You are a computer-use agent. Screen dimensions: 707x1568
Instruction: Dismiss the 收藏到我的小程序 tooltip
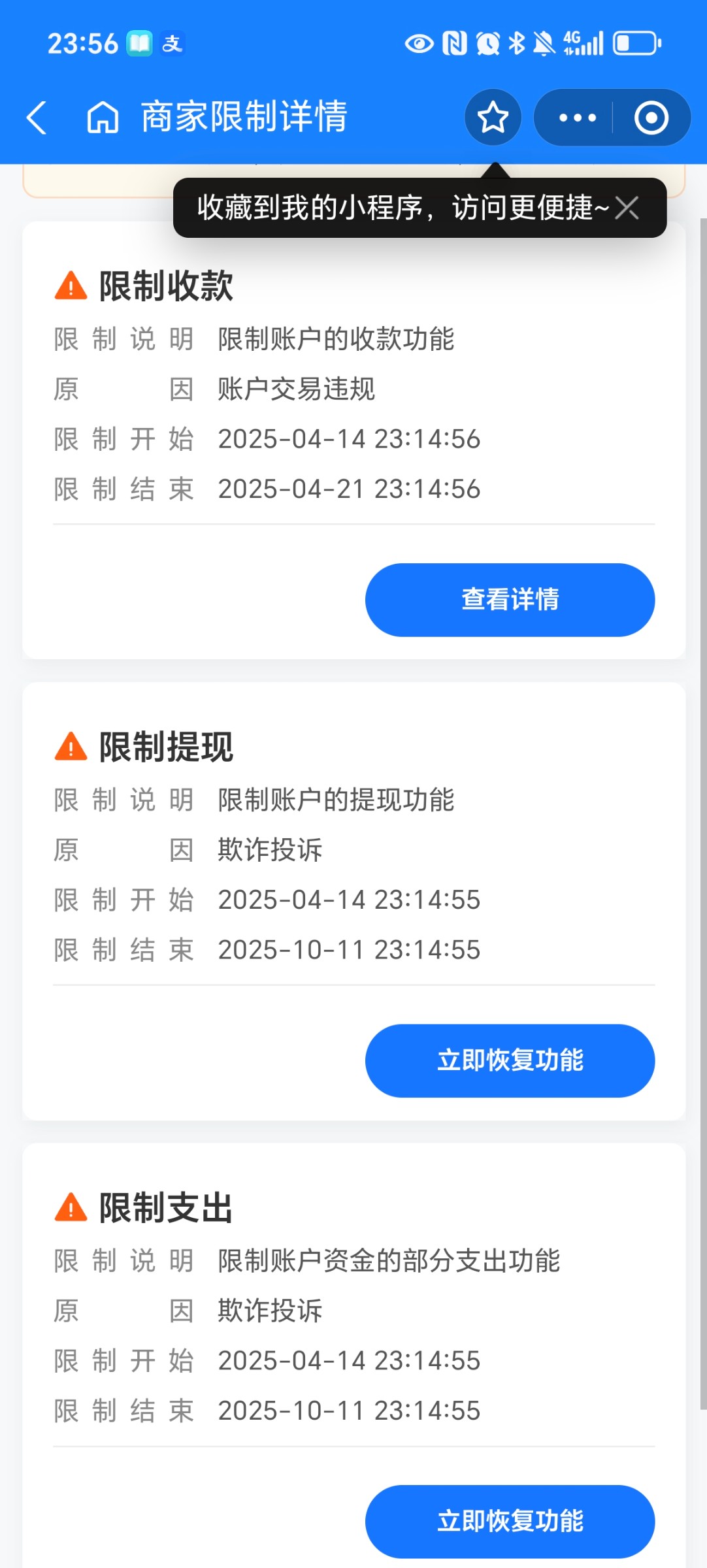[627, 208]
